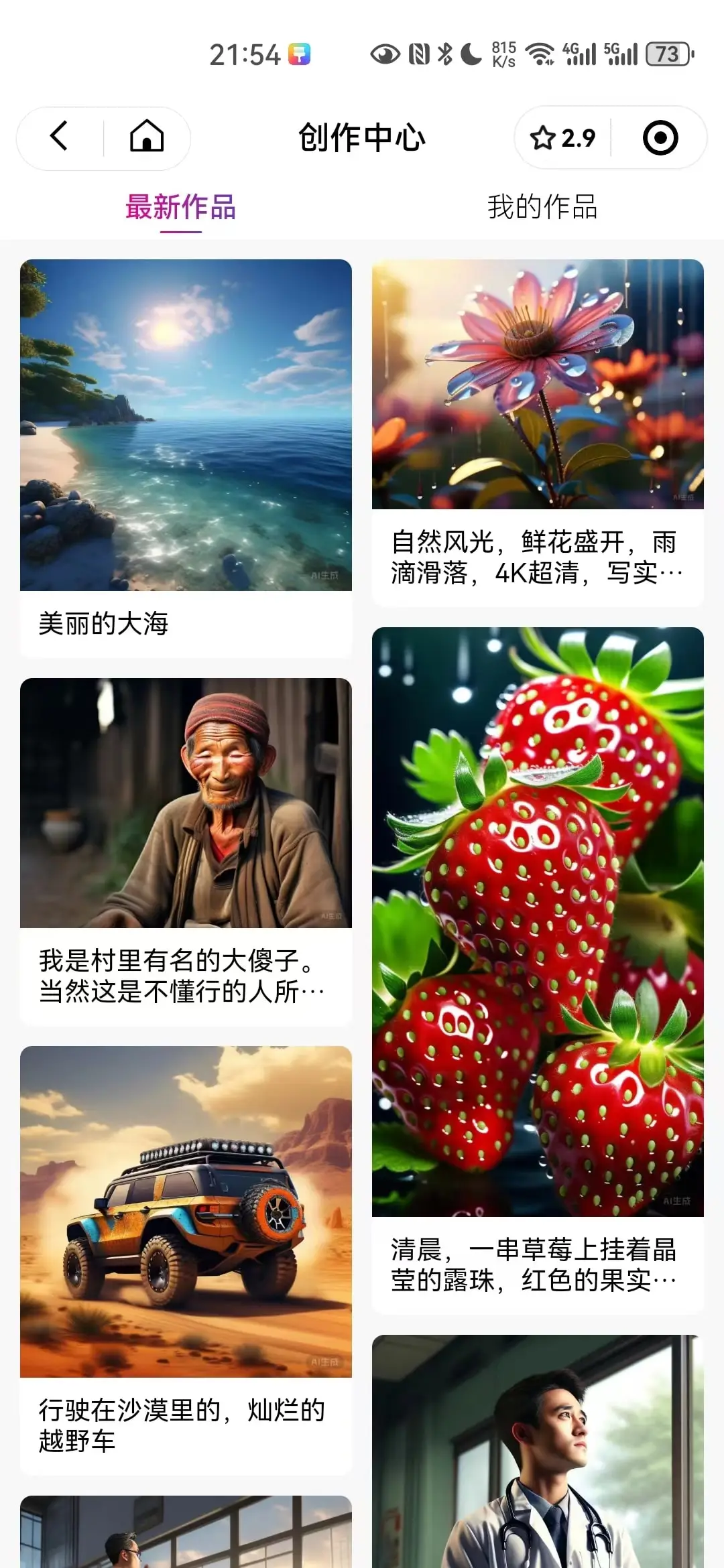This screenshot has width=724, height=1568.
Task: Open the 行驶在沙漠里的越野车 card
Action: pyautogui.click(x=186, y=1260)
